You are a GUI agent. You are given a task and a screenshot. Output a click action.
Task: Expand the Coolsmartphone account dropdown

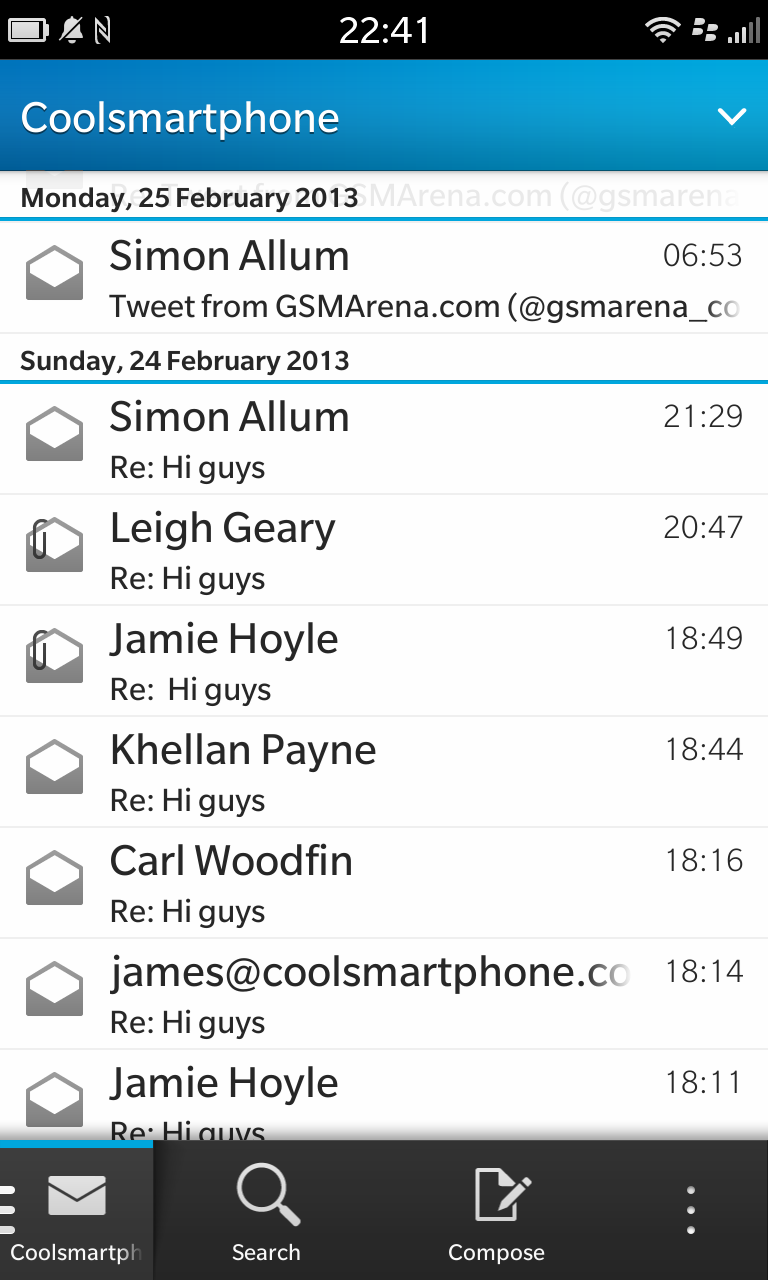[x=732, y=117]
